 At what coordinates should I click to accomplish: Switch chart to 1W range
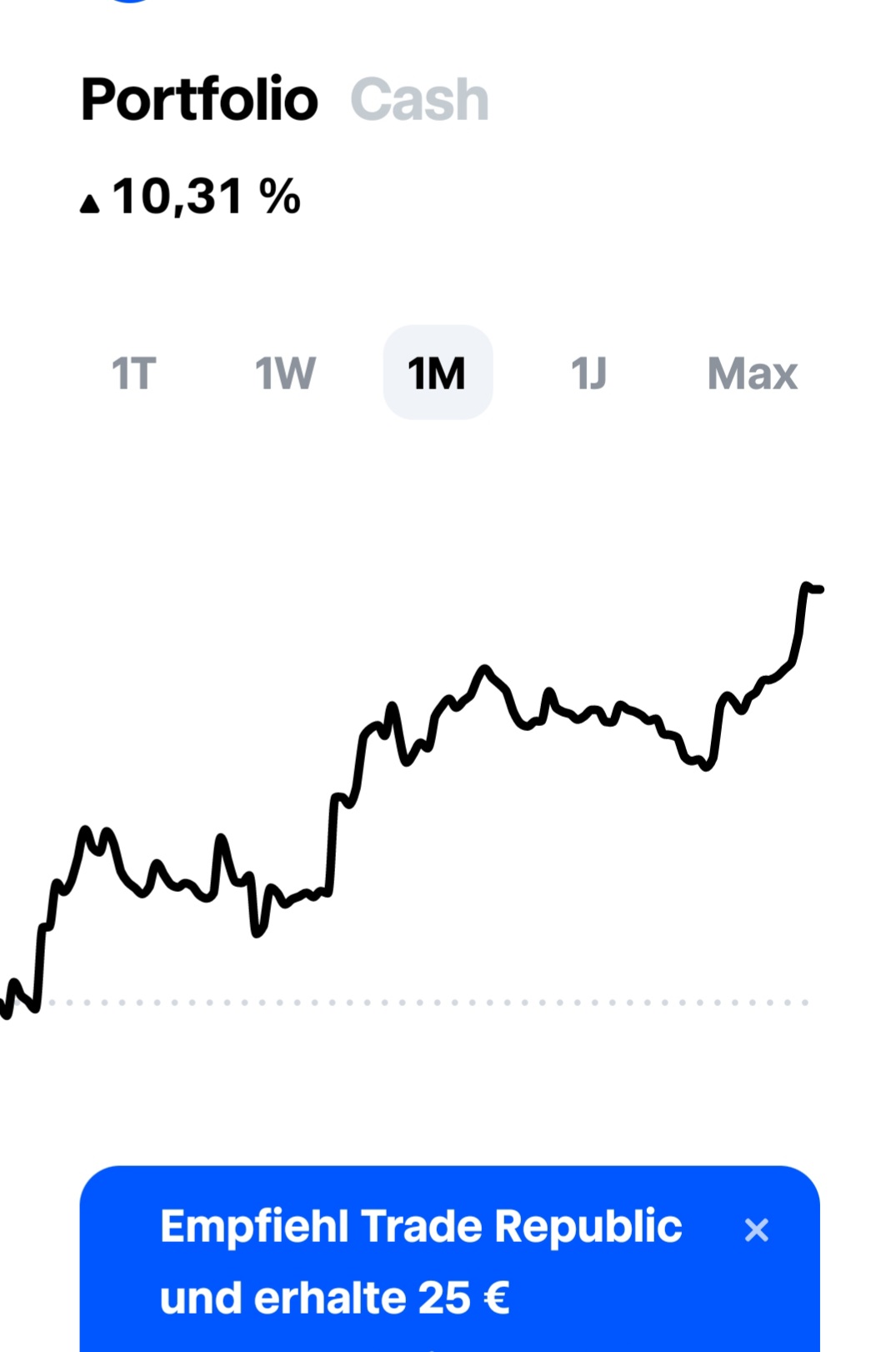(x=285, y=373)
